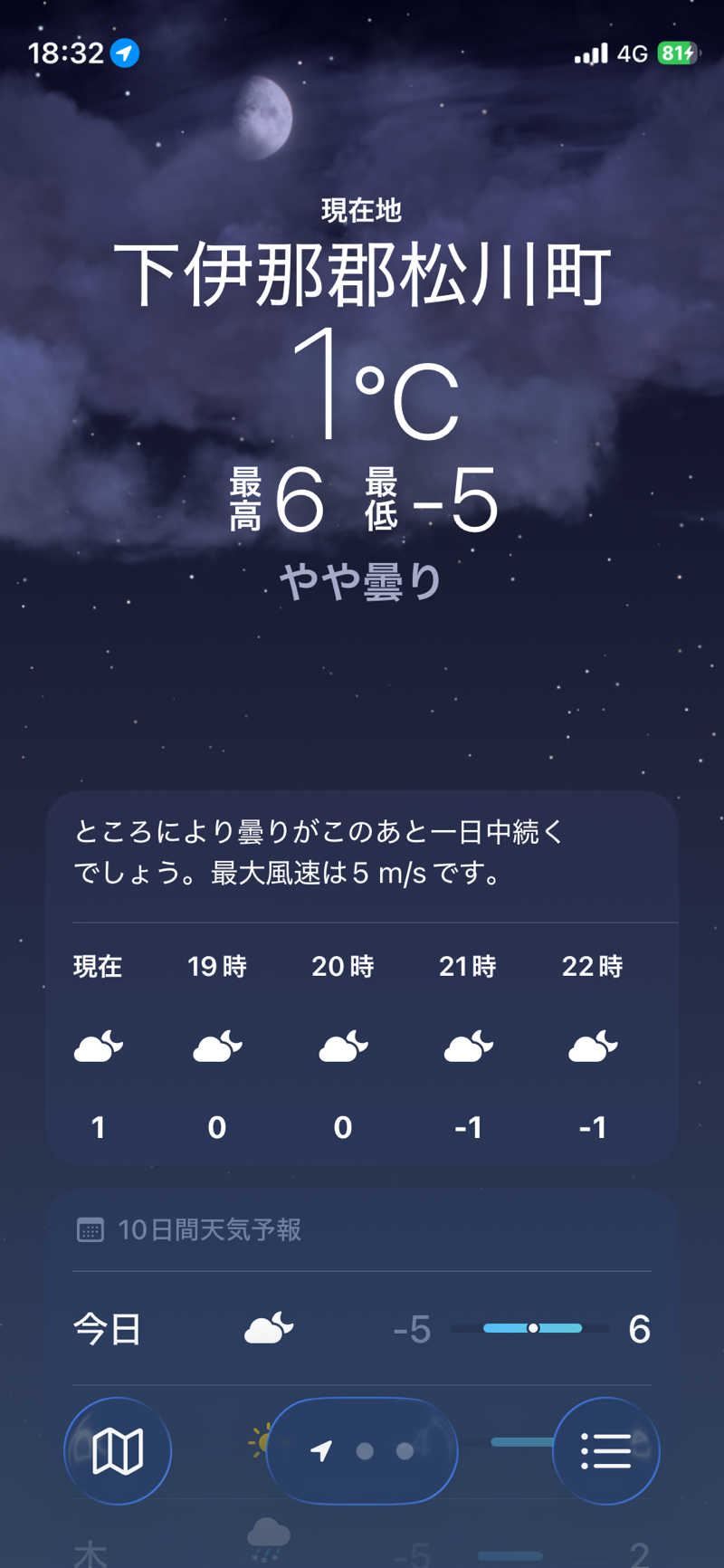Tap the やや曇り condition label
Image resolution: width=724 pixels, height=1568 pixels.
pos(360,579)
